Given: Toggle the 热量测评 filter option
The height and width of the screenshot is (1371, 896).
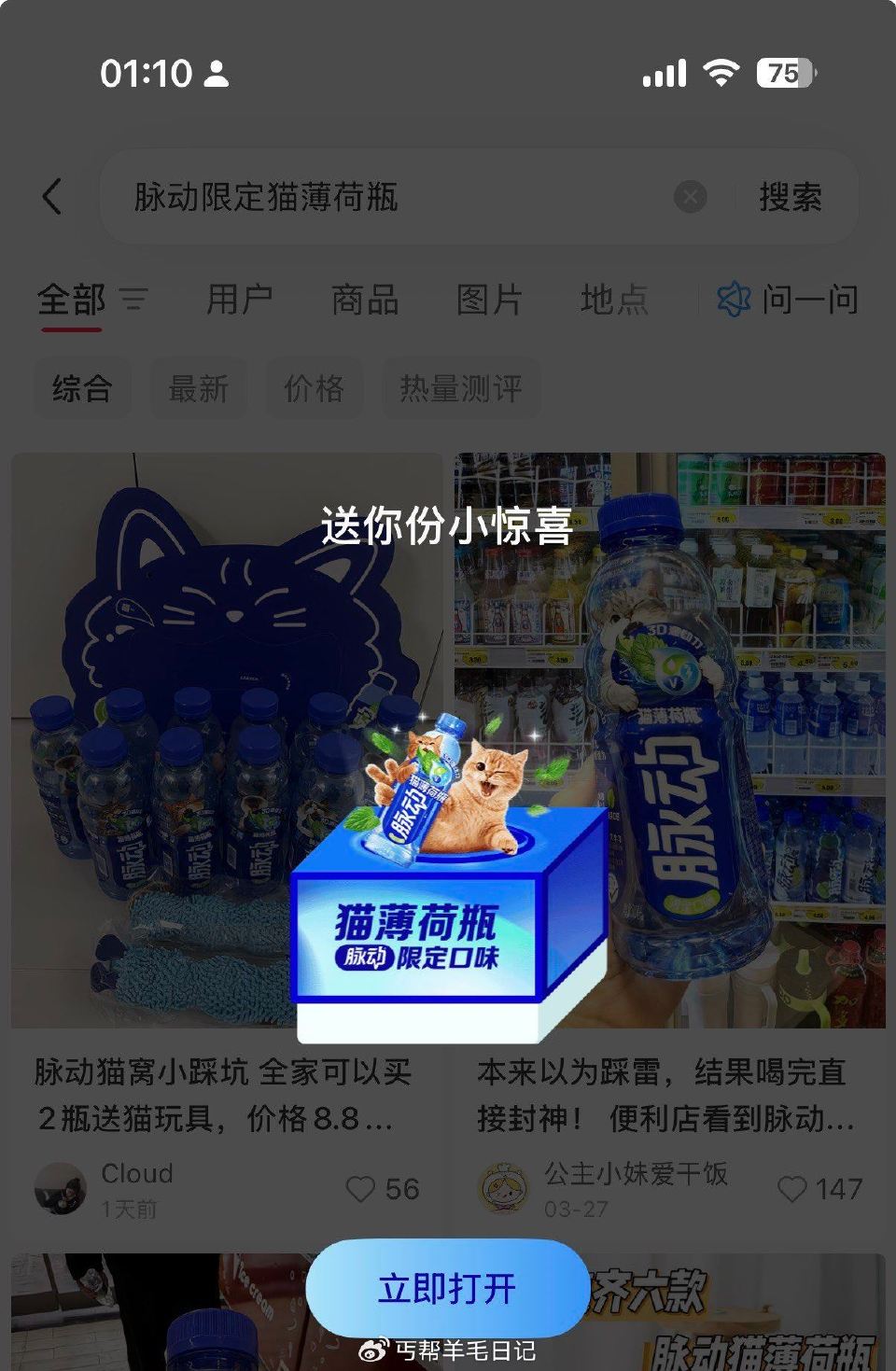Looking at the screenshot, I should 461,388.
